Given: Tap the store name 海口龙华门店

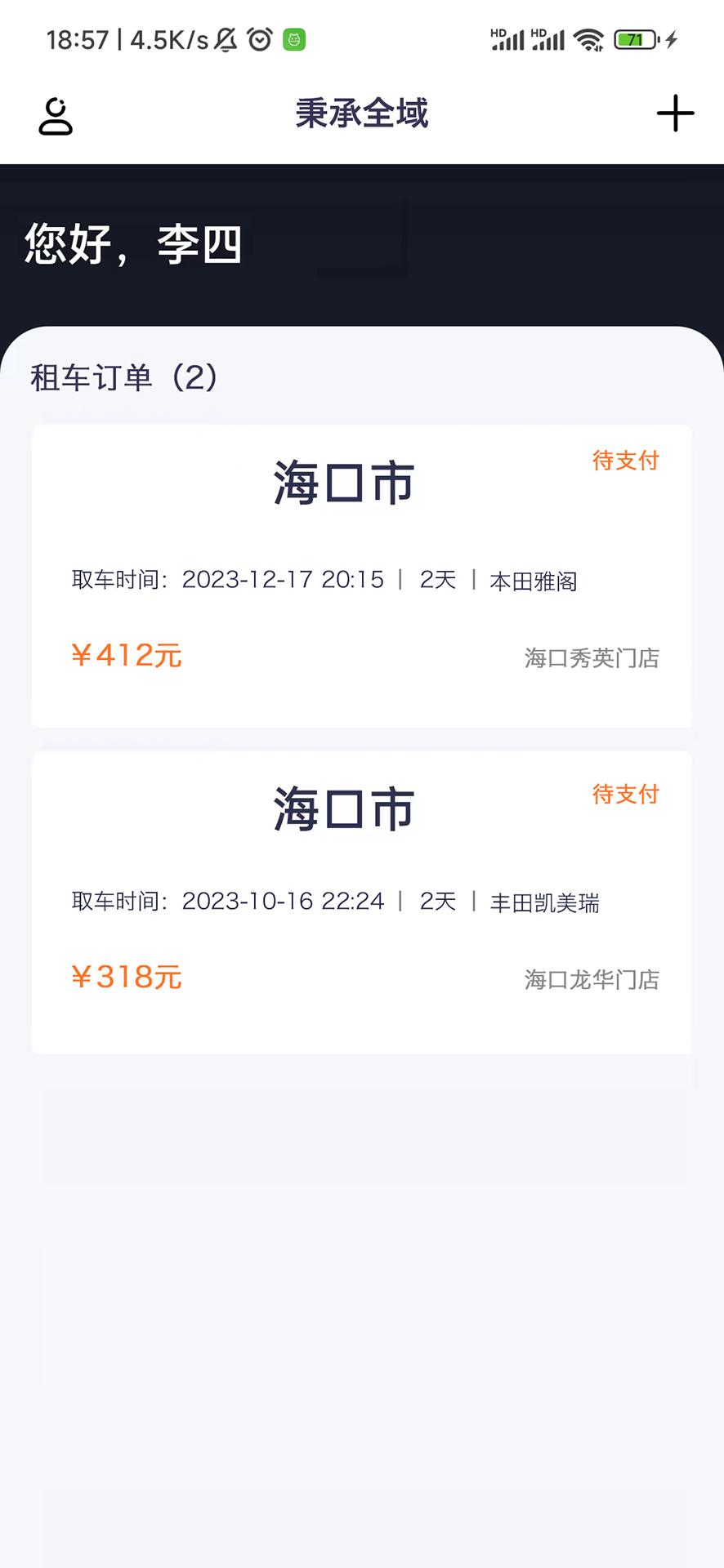Looking at the screenshot, I should [592, 979].
